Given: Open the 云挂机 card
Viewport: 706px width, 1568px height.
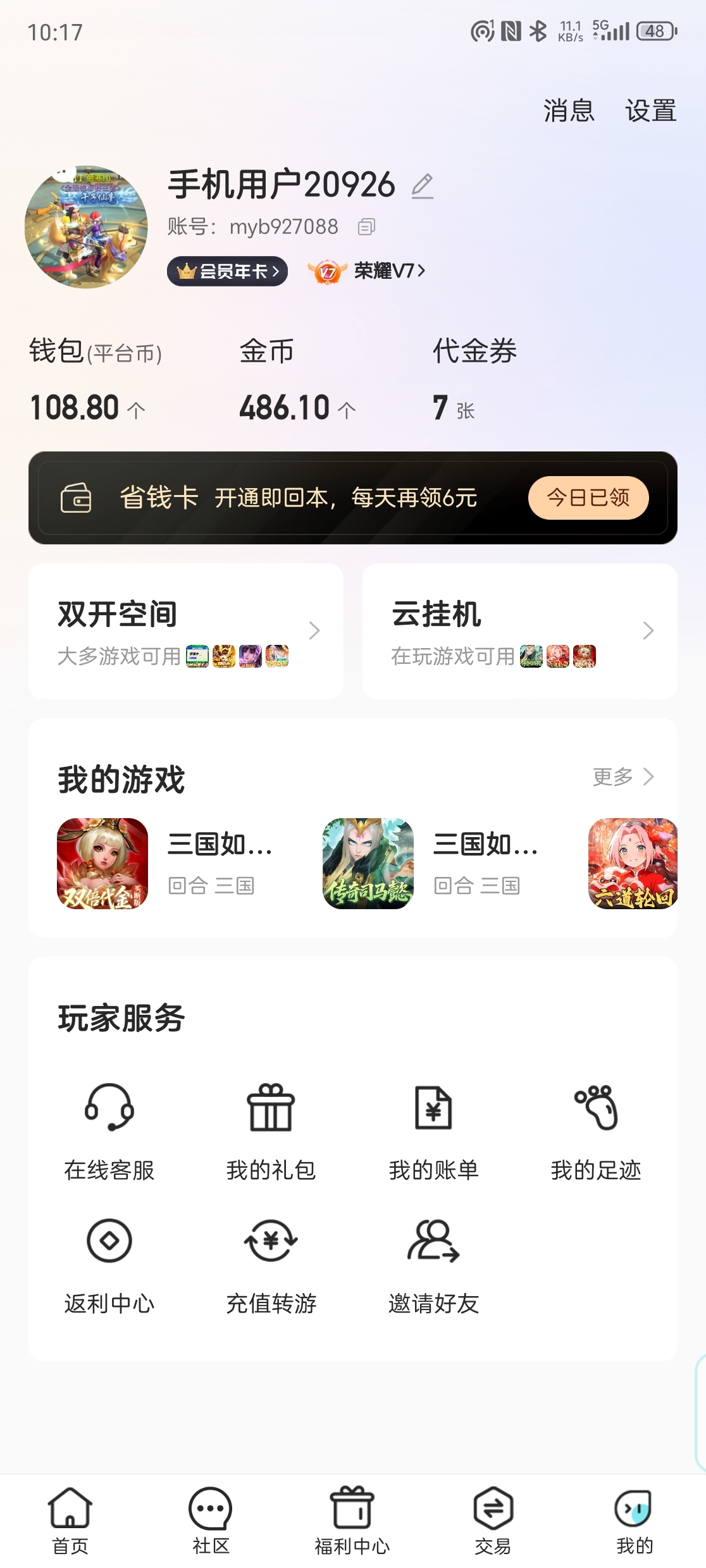Looking at the screenshot, I should [x=519, y=631].
